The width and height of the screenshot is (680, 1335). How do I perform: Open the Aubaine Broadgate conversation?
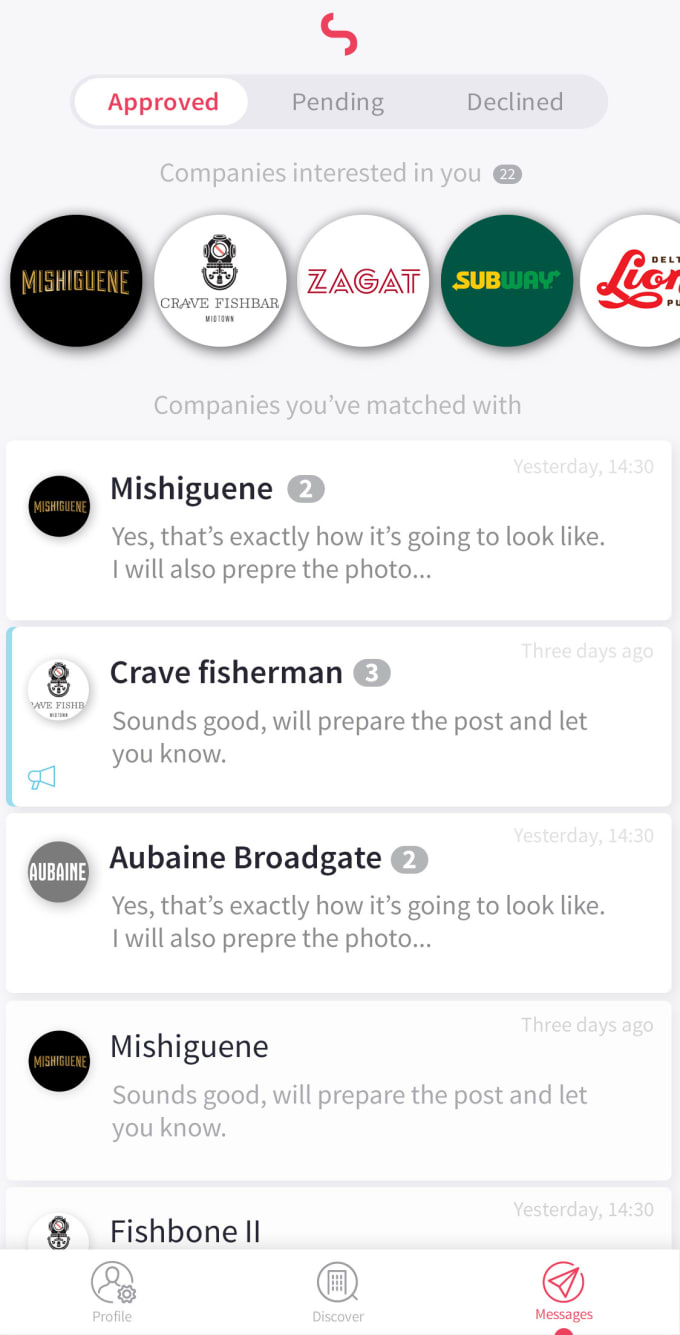pos(339,902)
